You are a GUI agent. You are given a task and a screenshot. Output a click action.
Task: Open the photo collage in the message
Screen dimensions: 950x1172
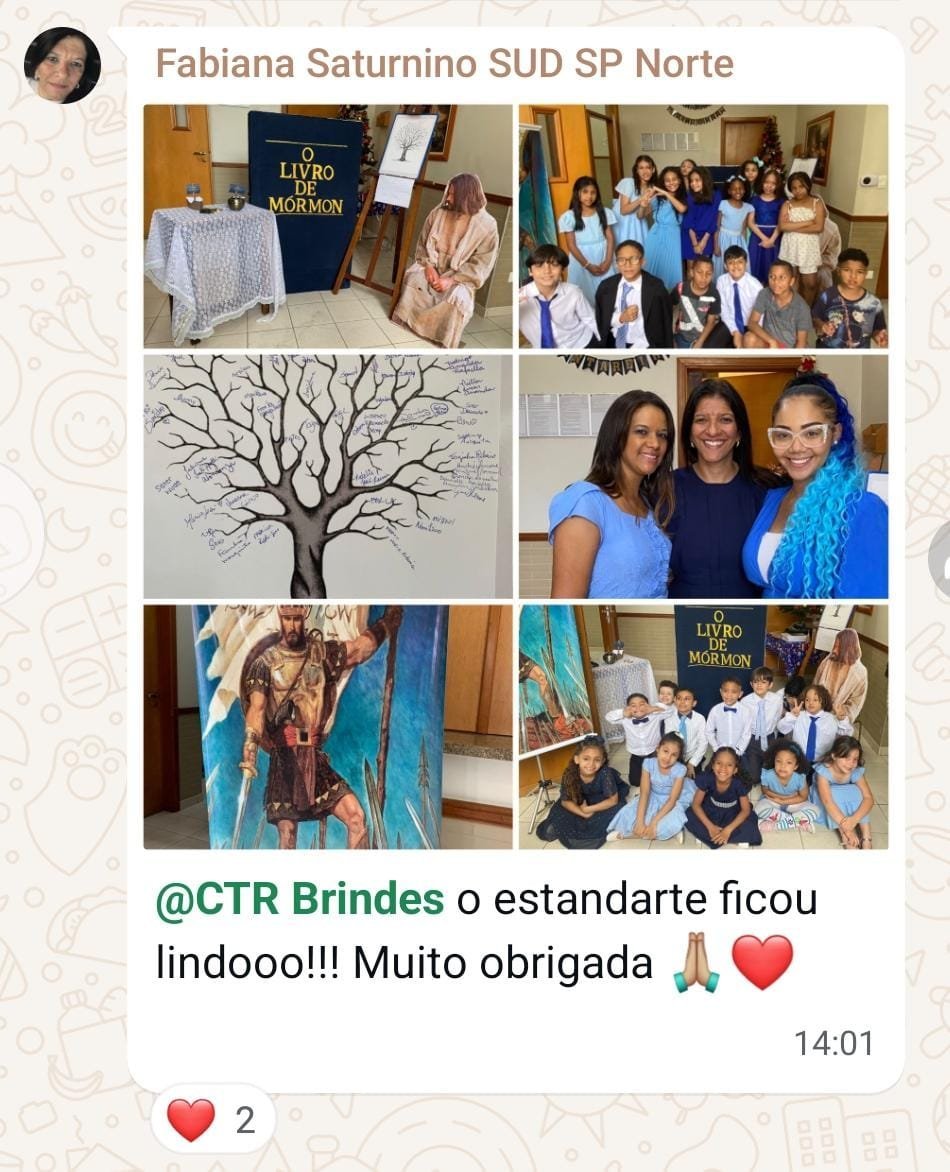515,477
